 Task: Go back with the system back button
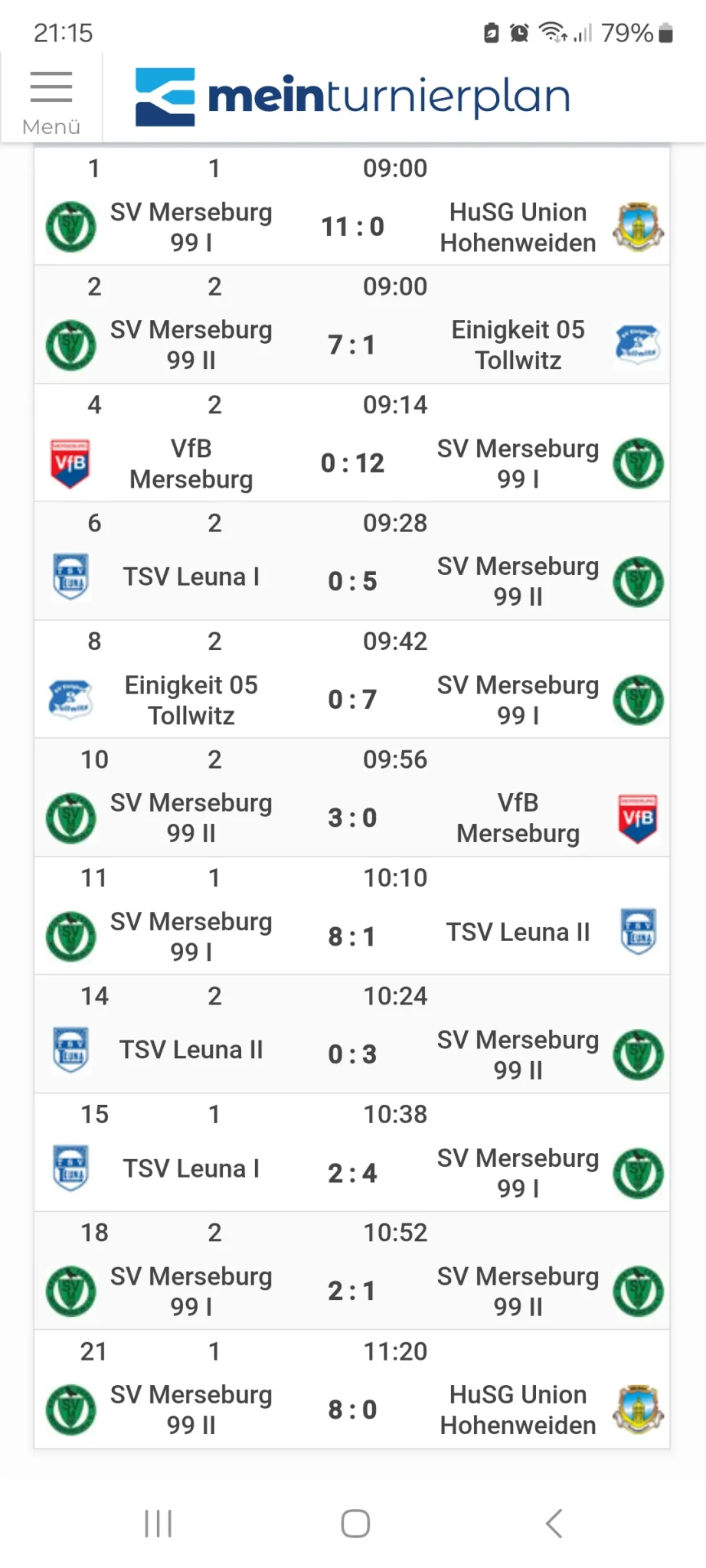click(x=554, y=1524)
